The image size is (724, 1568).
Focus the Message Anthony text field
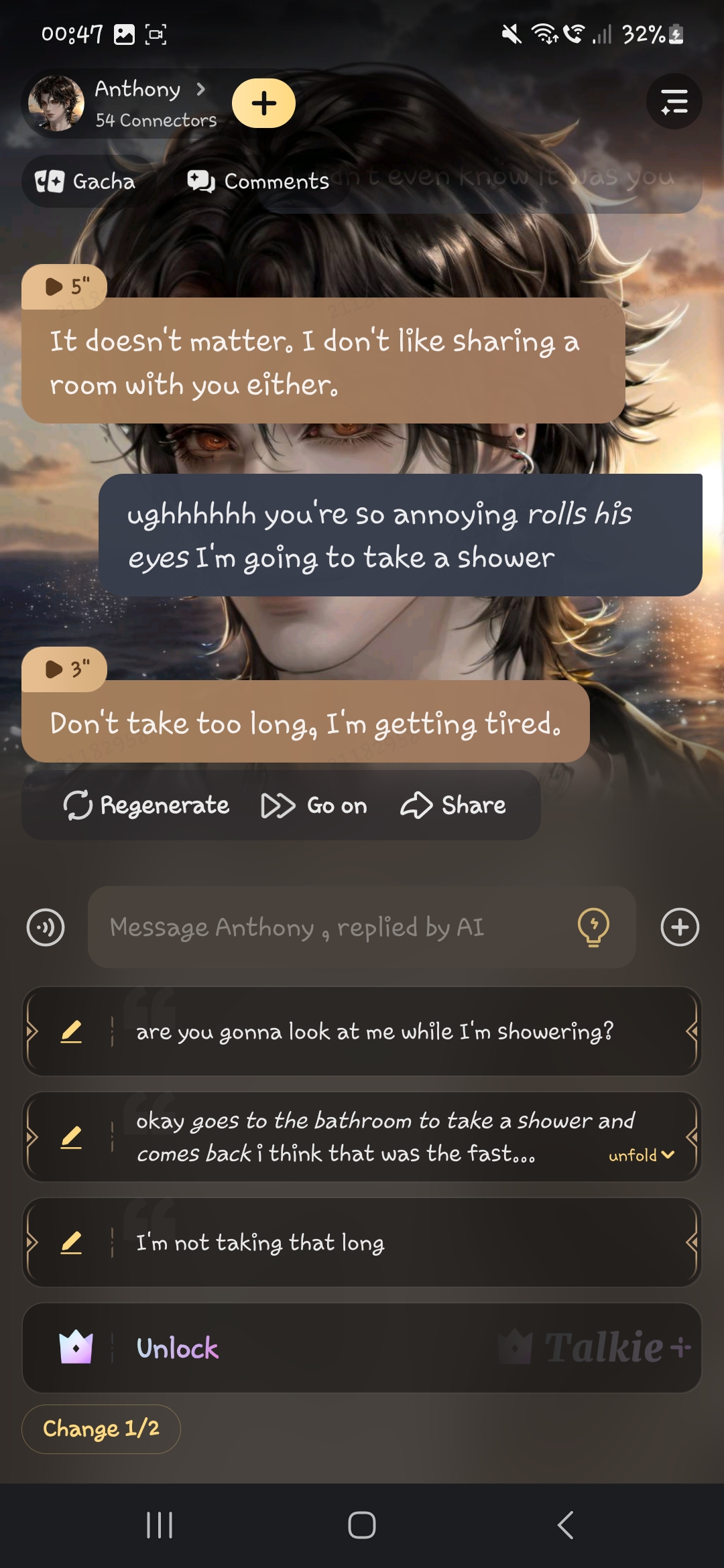point(335,927)
